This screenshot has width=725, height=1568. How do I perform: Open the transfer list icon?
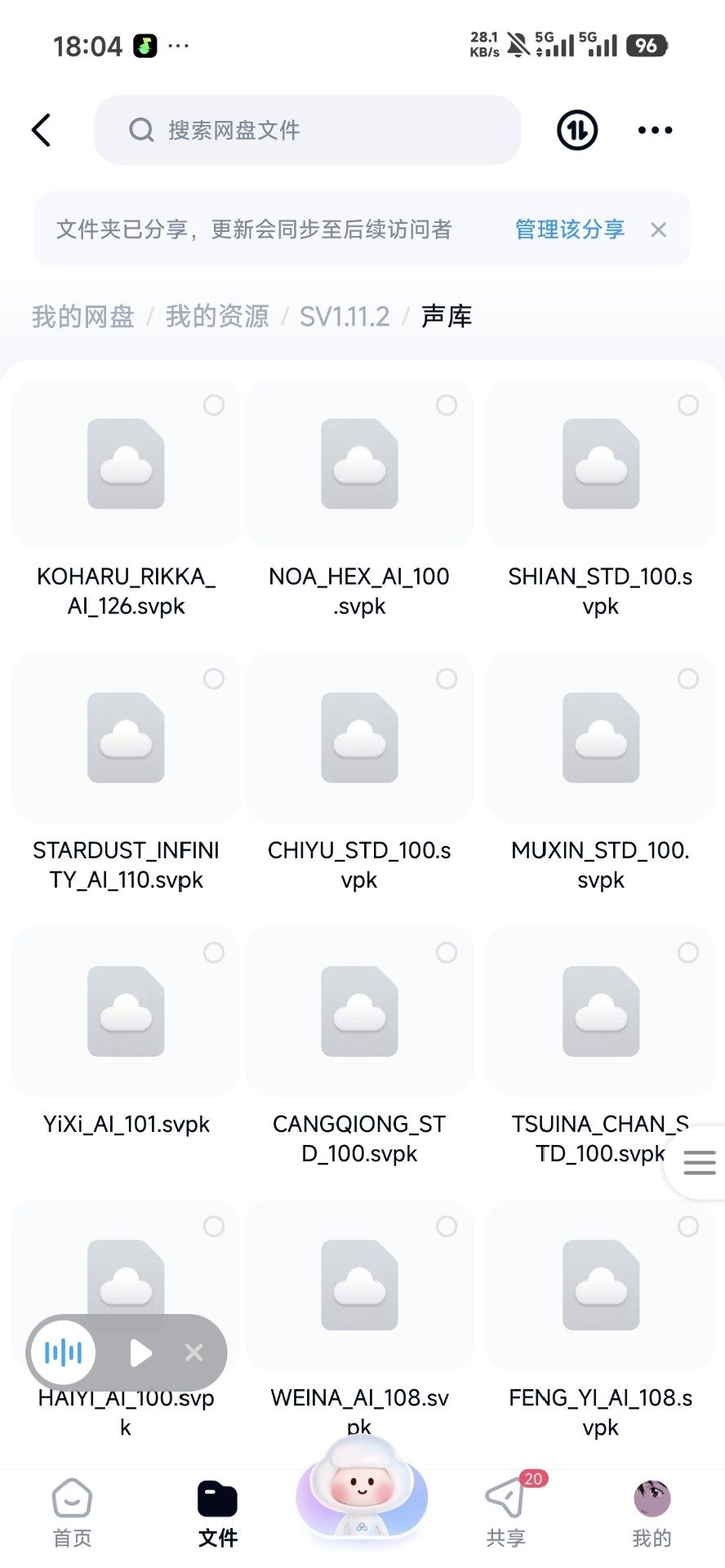tap(577, 131)
